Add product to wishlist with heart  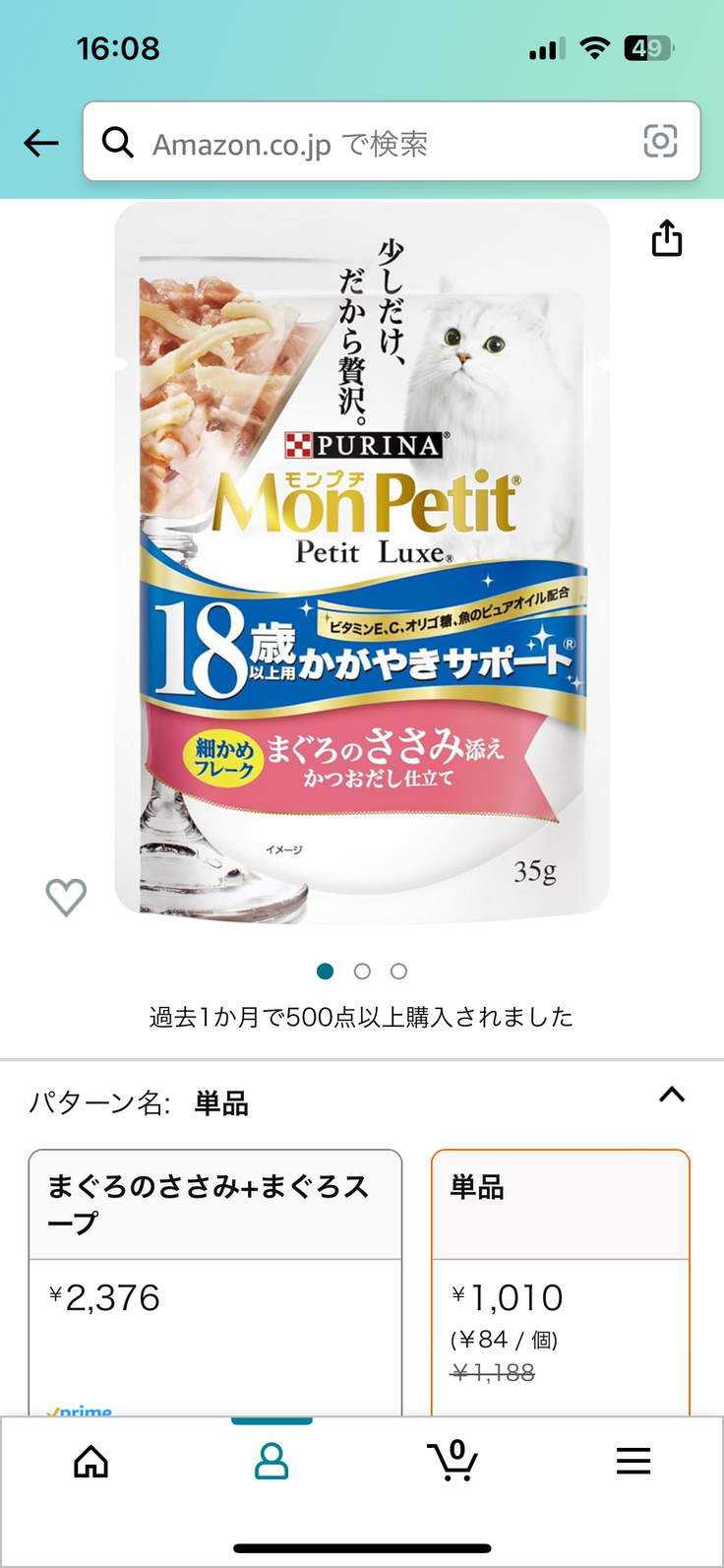[66, 897]
